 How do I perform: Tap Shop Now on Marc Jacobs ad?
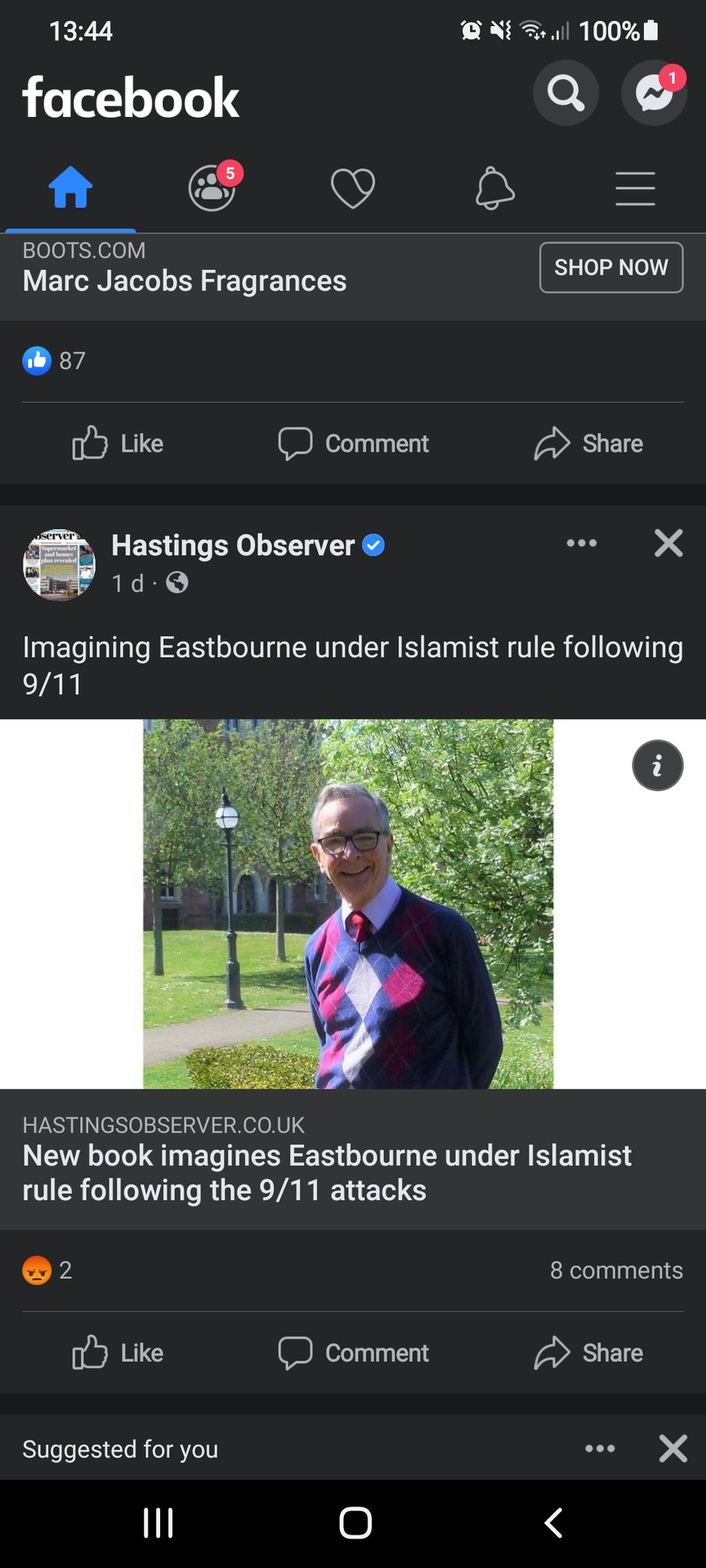point(611,267)
